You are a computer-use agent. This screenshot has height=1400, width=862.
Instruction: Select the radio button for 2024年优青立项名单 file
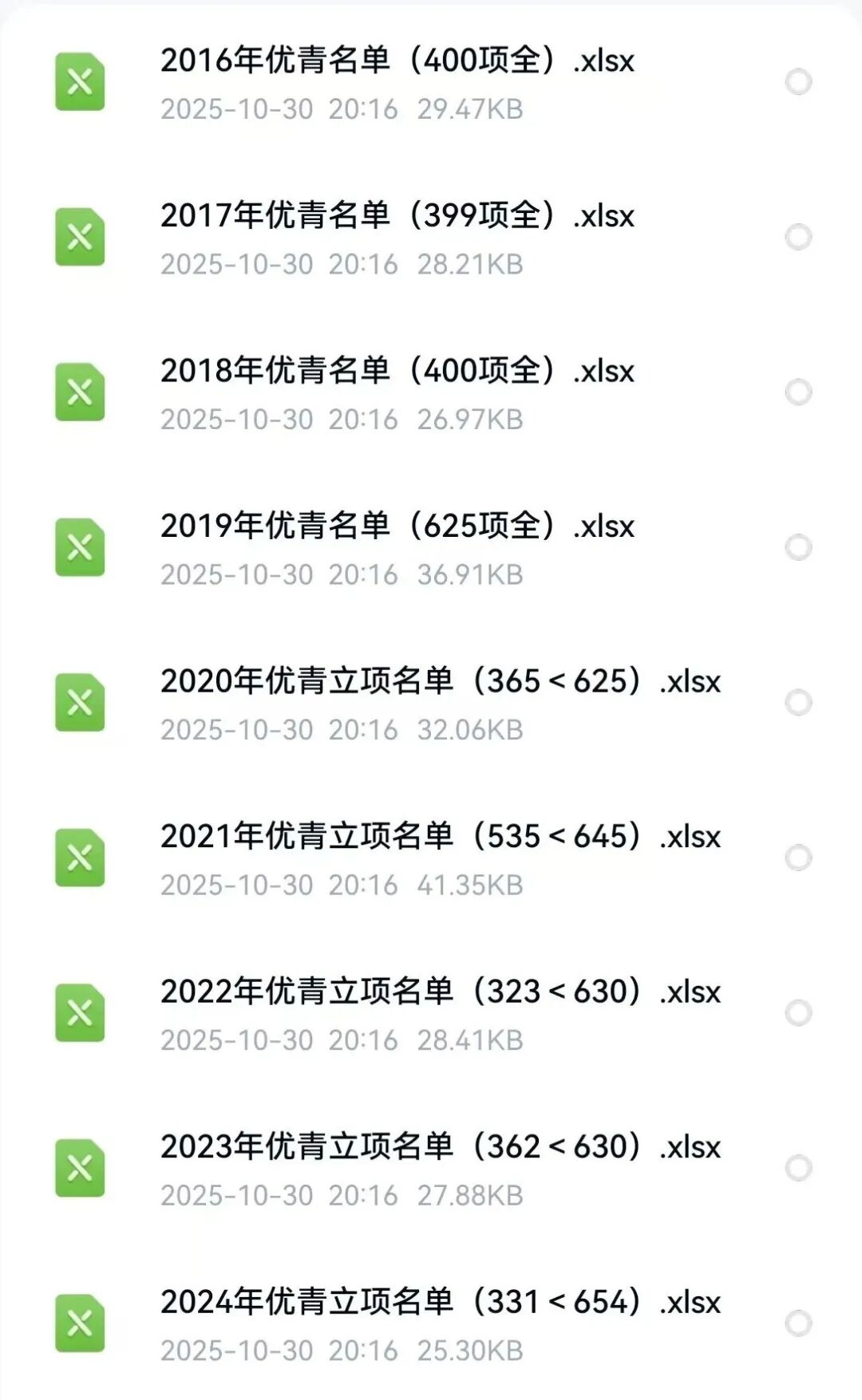798,1323
